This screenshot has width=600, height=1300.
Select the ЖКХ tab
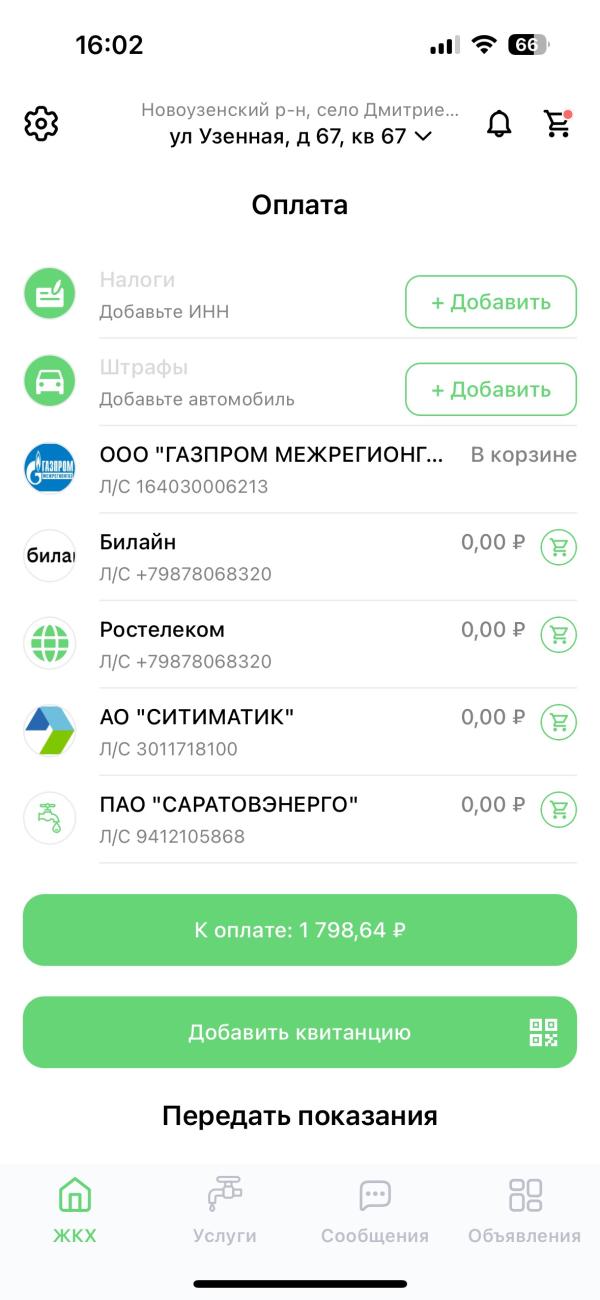click(75, 1210)
